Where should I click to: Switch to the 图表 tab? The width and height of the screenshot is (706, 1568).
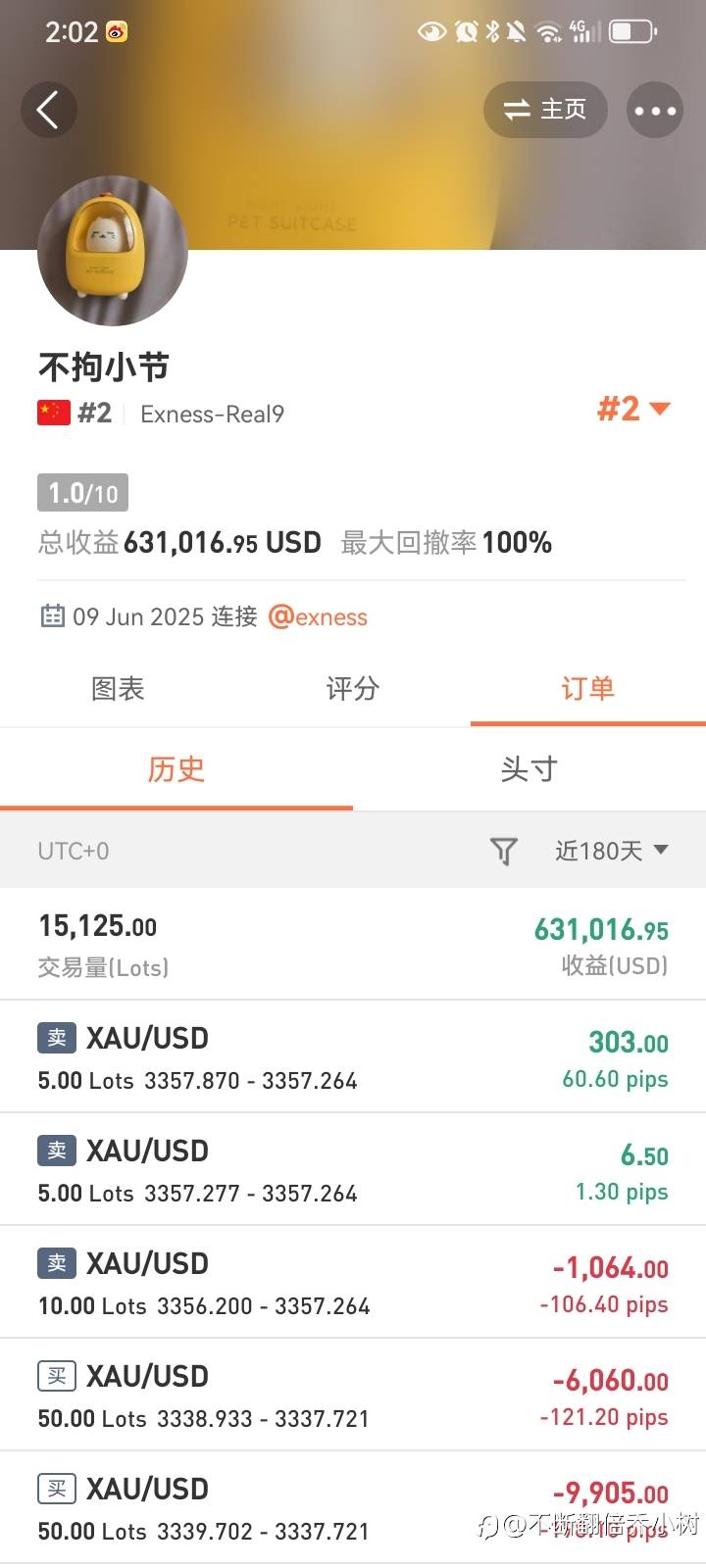point(117,689)
